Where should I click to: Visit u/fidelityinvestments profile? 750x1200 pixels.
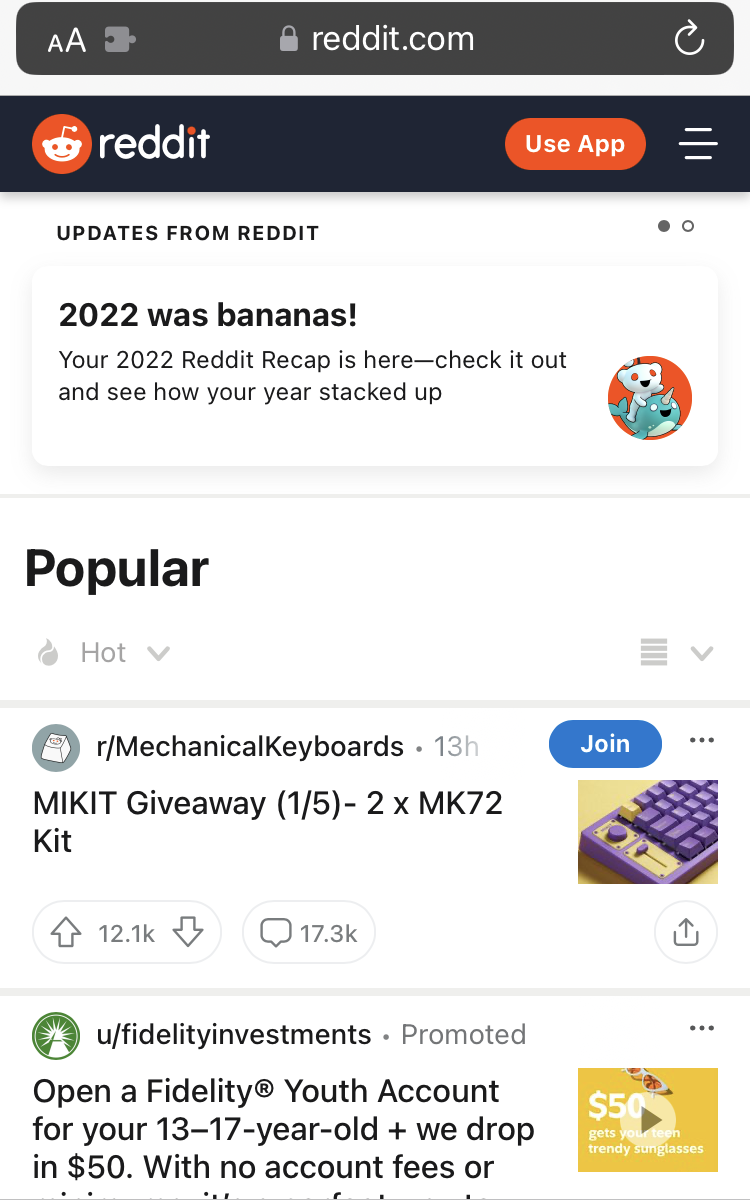coord(233,1034)
